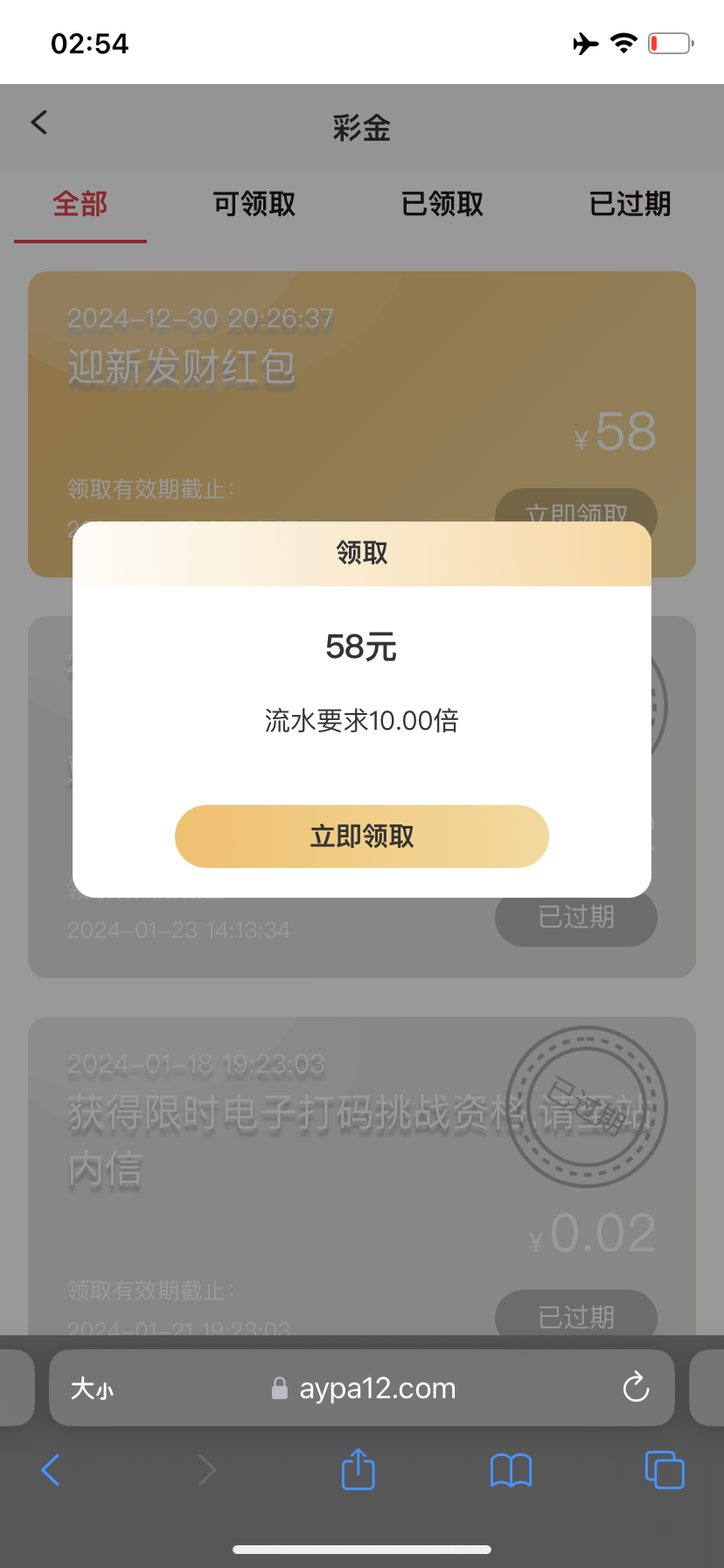Tap the aypa12.com address bar
The height and width of the screenshot is (1568, 724).
[376, 1389]
